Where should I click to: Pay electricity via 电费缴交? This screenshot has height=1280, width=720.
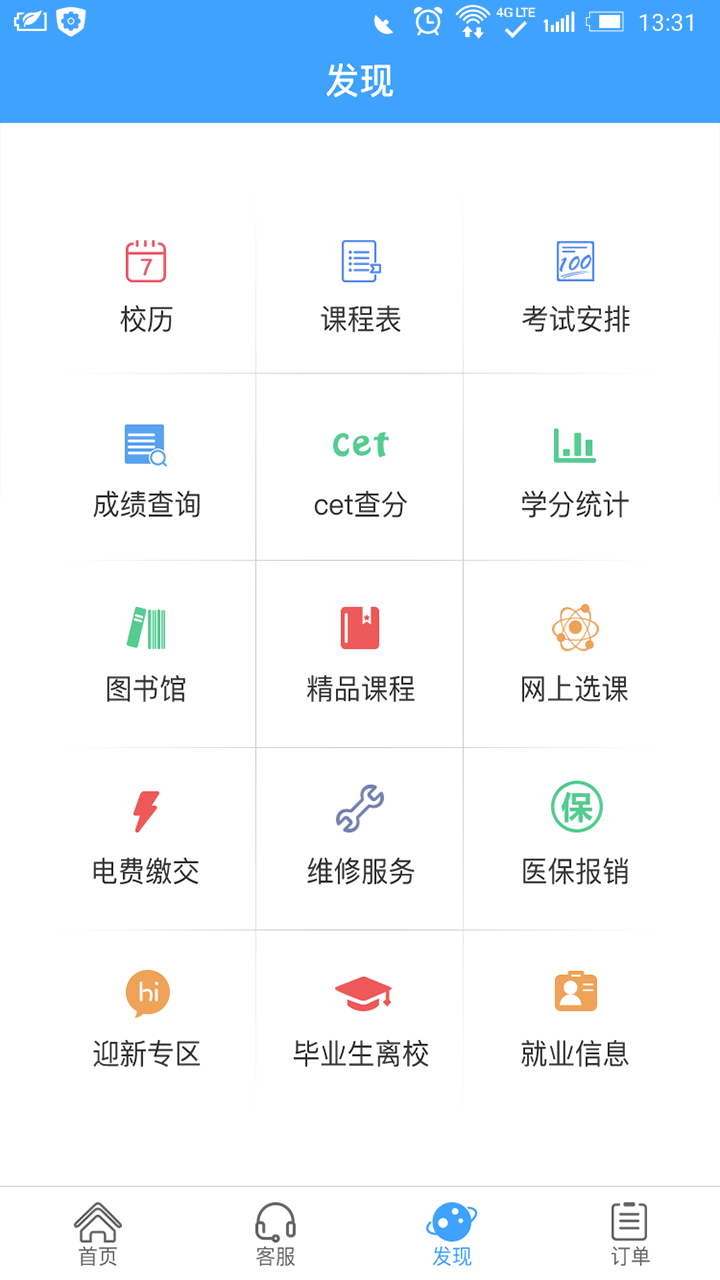[146, 838]
